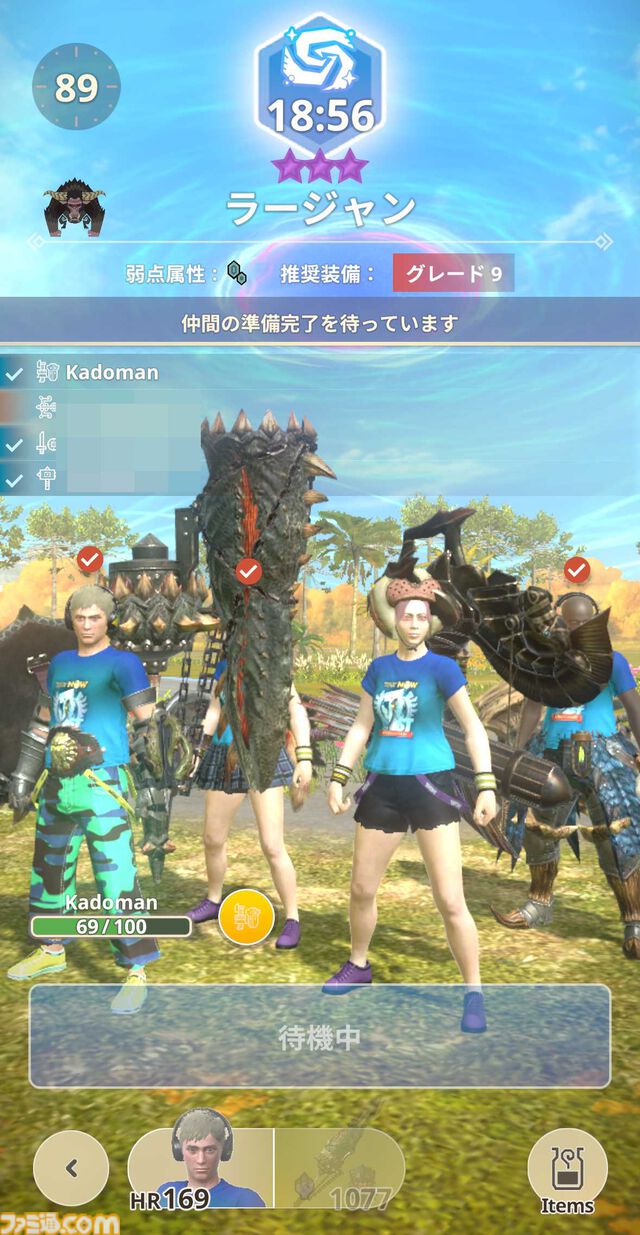
Task: Go back with the arrow button
Action: point(70,1167)
